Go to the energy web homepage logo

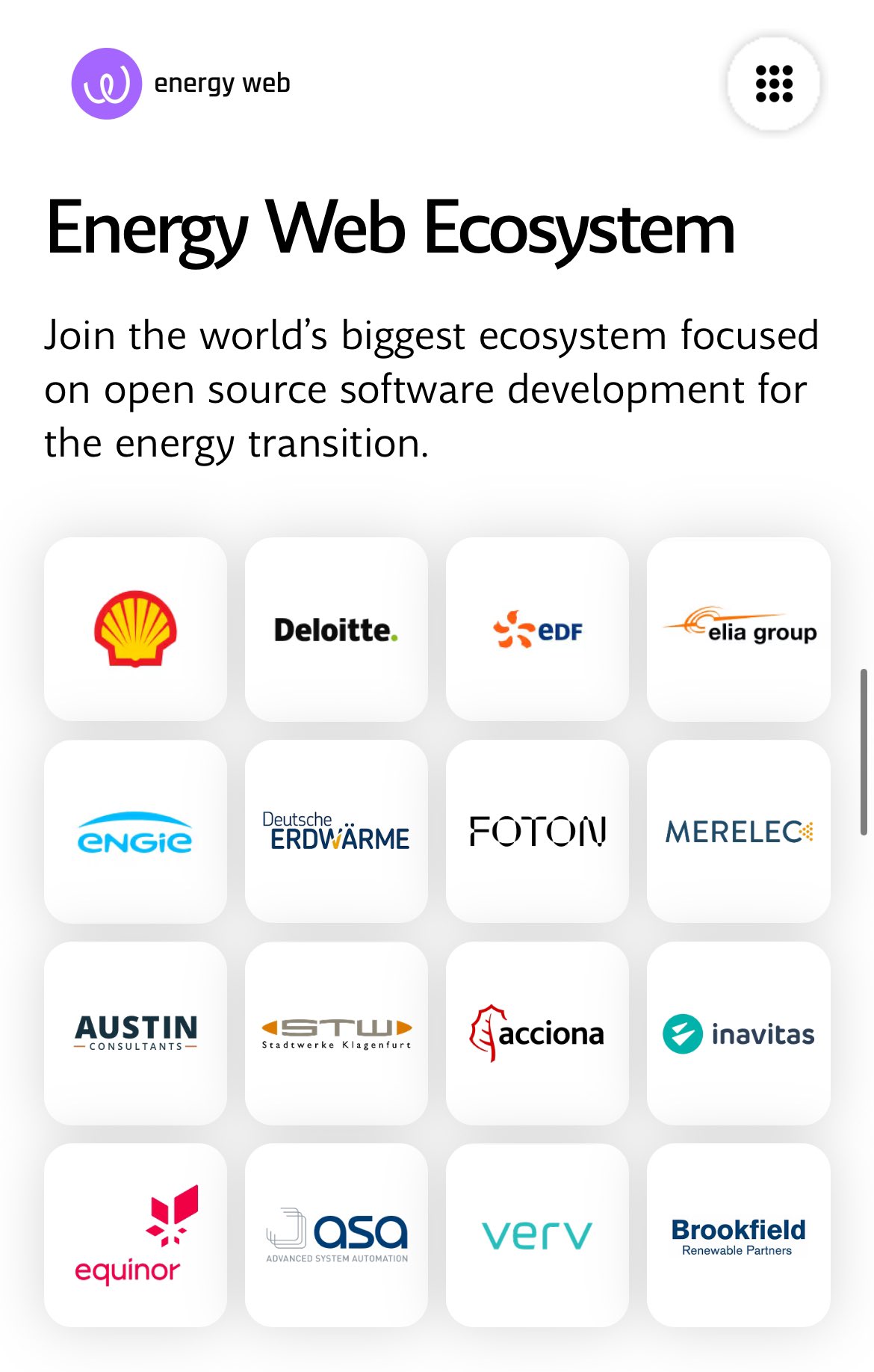(x=181, y=84)
